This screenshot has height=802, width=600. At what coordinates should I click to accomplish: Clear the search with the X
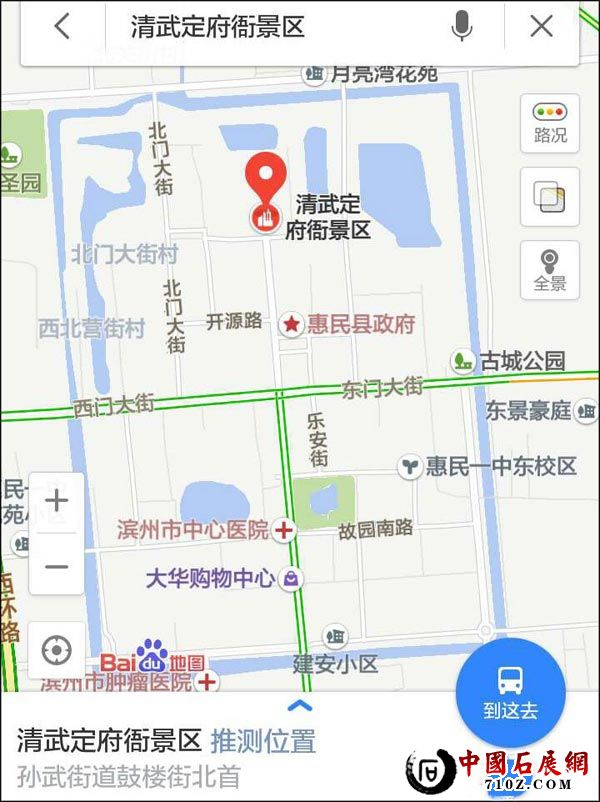541,27
